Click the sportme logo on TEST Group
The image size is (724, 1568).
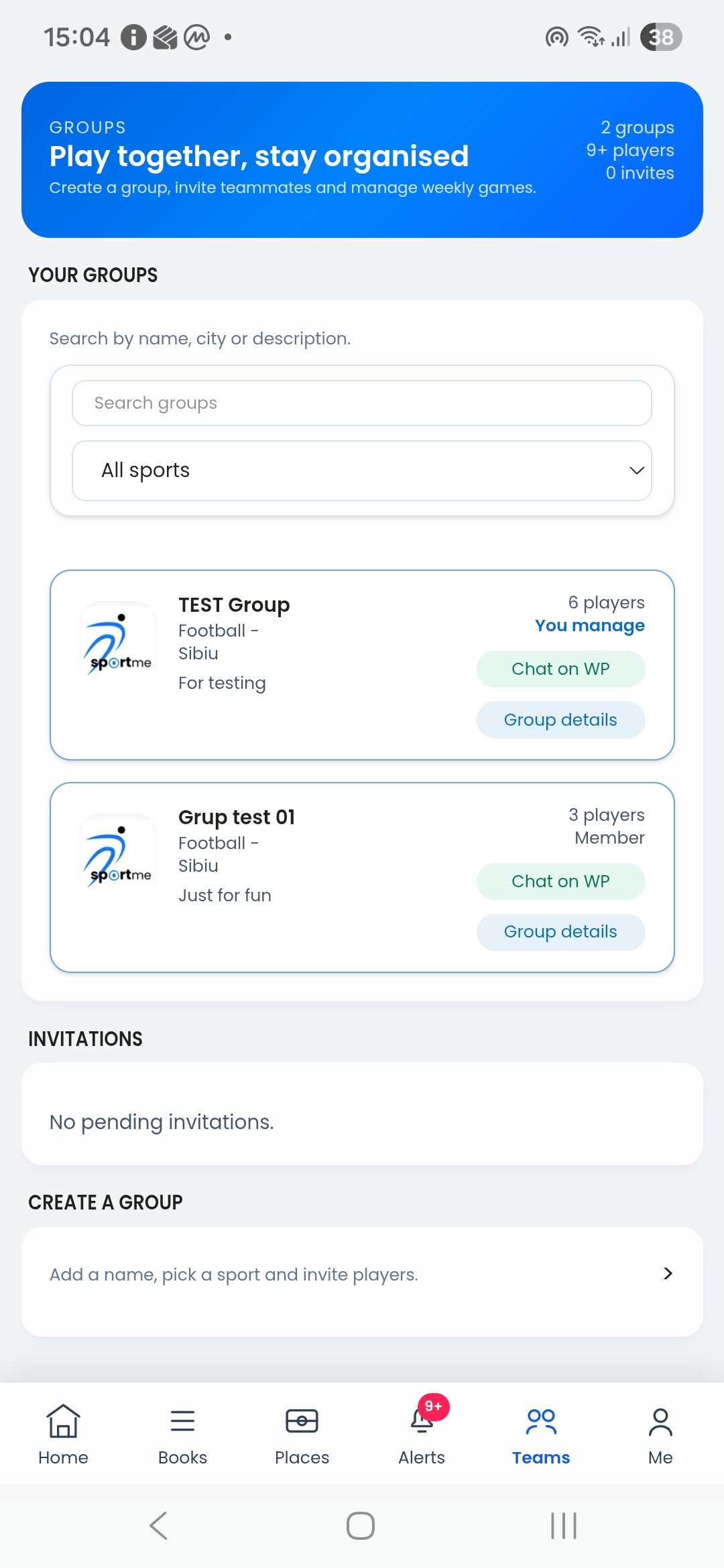tap(118, 641)
